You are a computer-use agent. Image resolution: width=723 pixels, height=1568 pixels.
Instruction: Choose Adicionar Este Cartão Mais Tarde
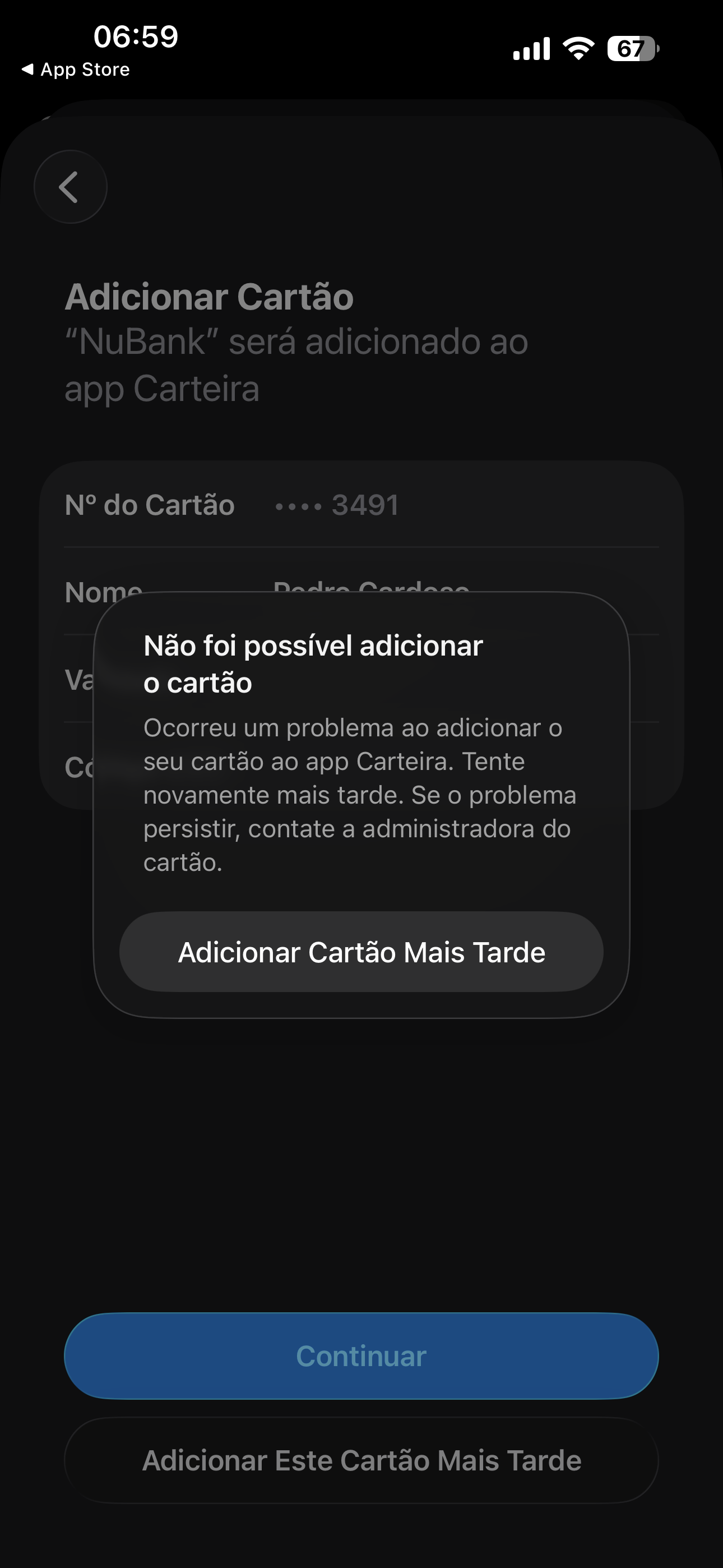click(361, 1461)
